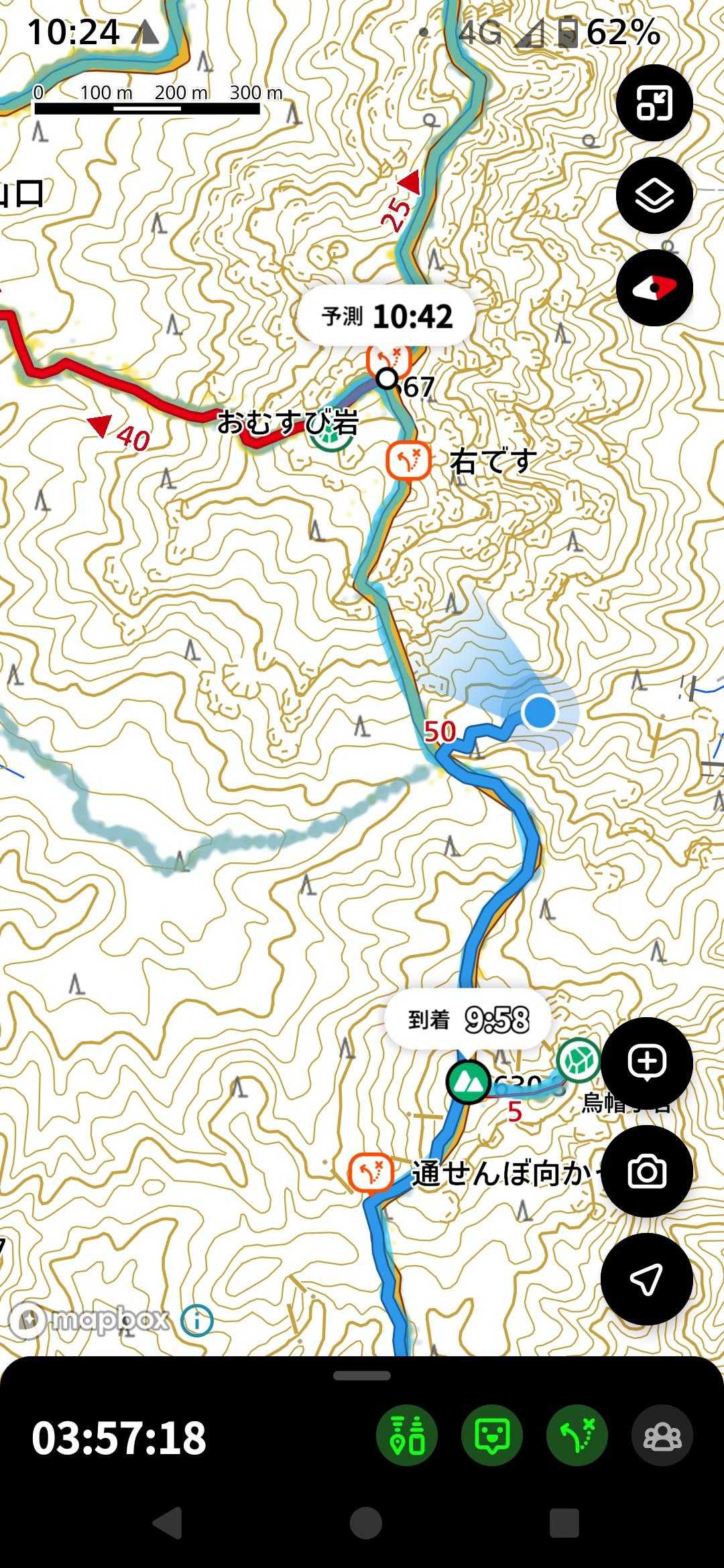The height and width of the screenshot is (1568, 724).
Task: Open the green message face button
Action: [492, 1435]
